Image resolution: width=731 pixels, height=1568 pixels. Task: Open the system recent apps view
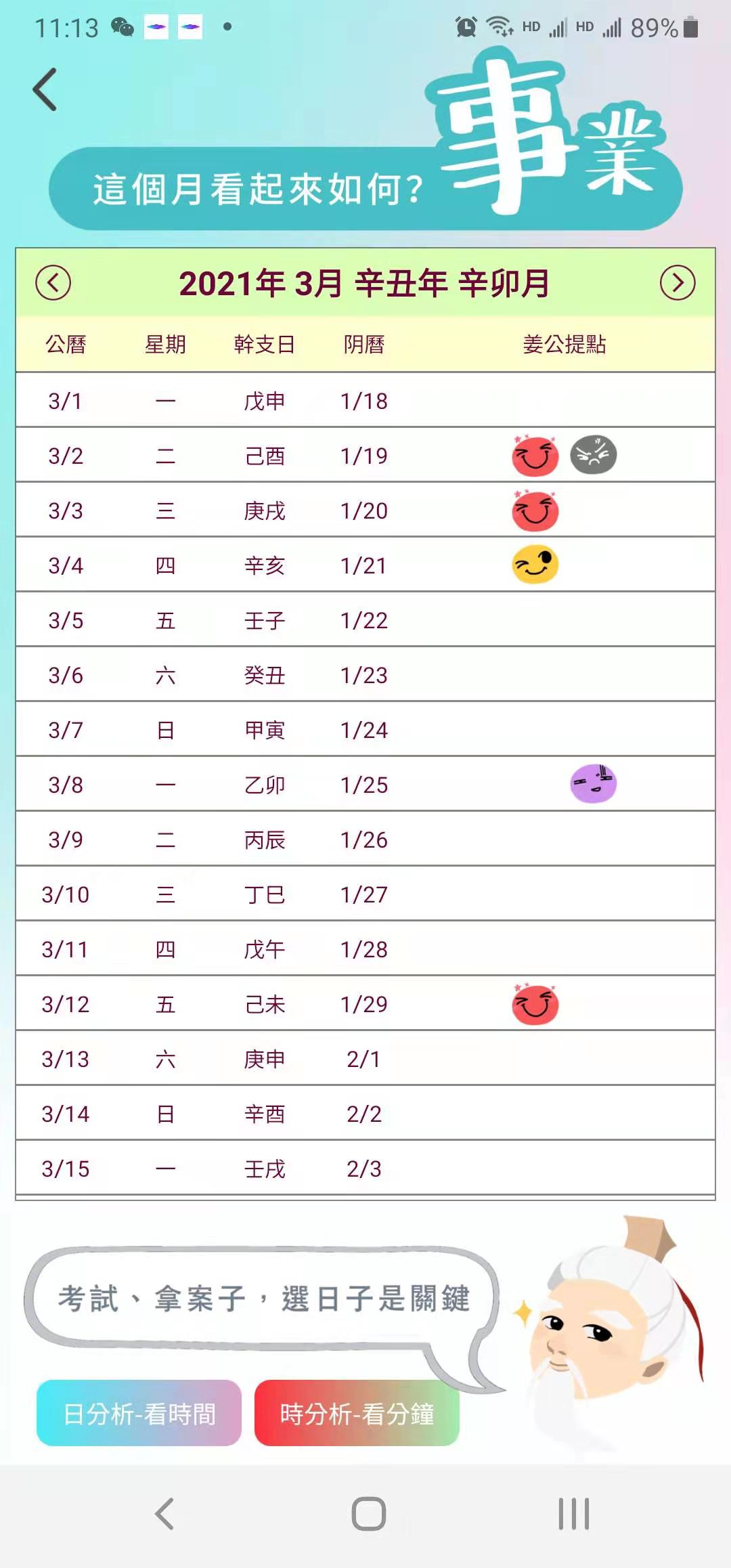tap(573, 1514)
